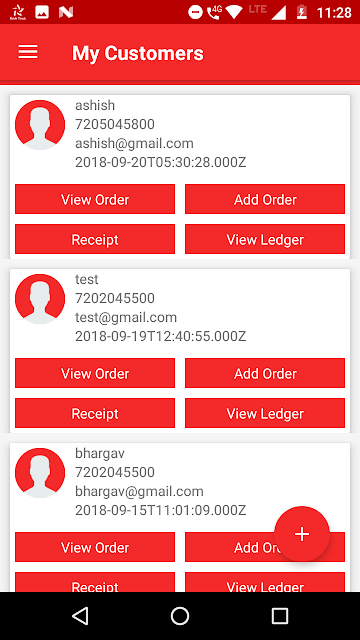Tap View Order for ashish
This screenshot has height=640, width=360.
click(95, 199)
